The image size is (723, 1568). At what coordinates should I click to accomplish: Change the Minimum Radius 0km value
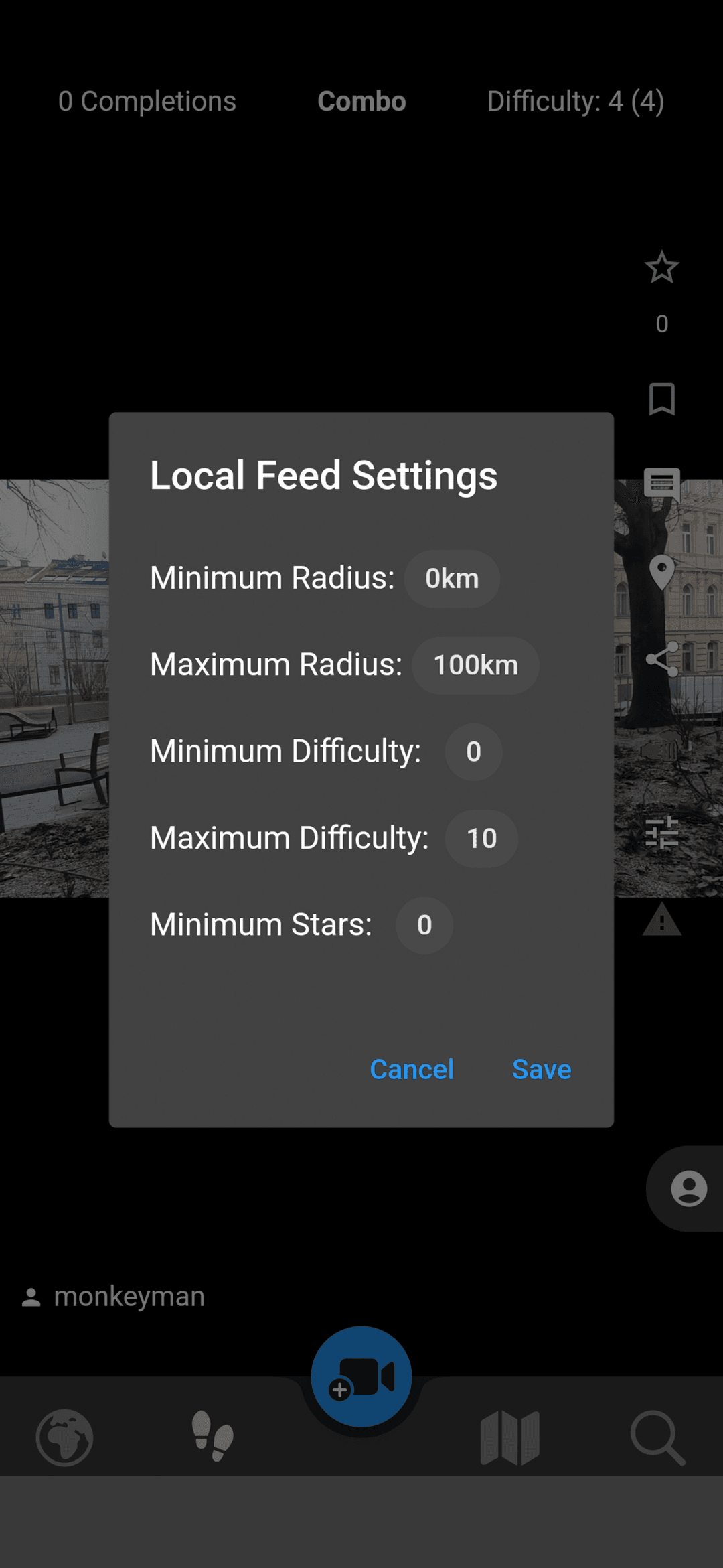(x=452, y=579)
